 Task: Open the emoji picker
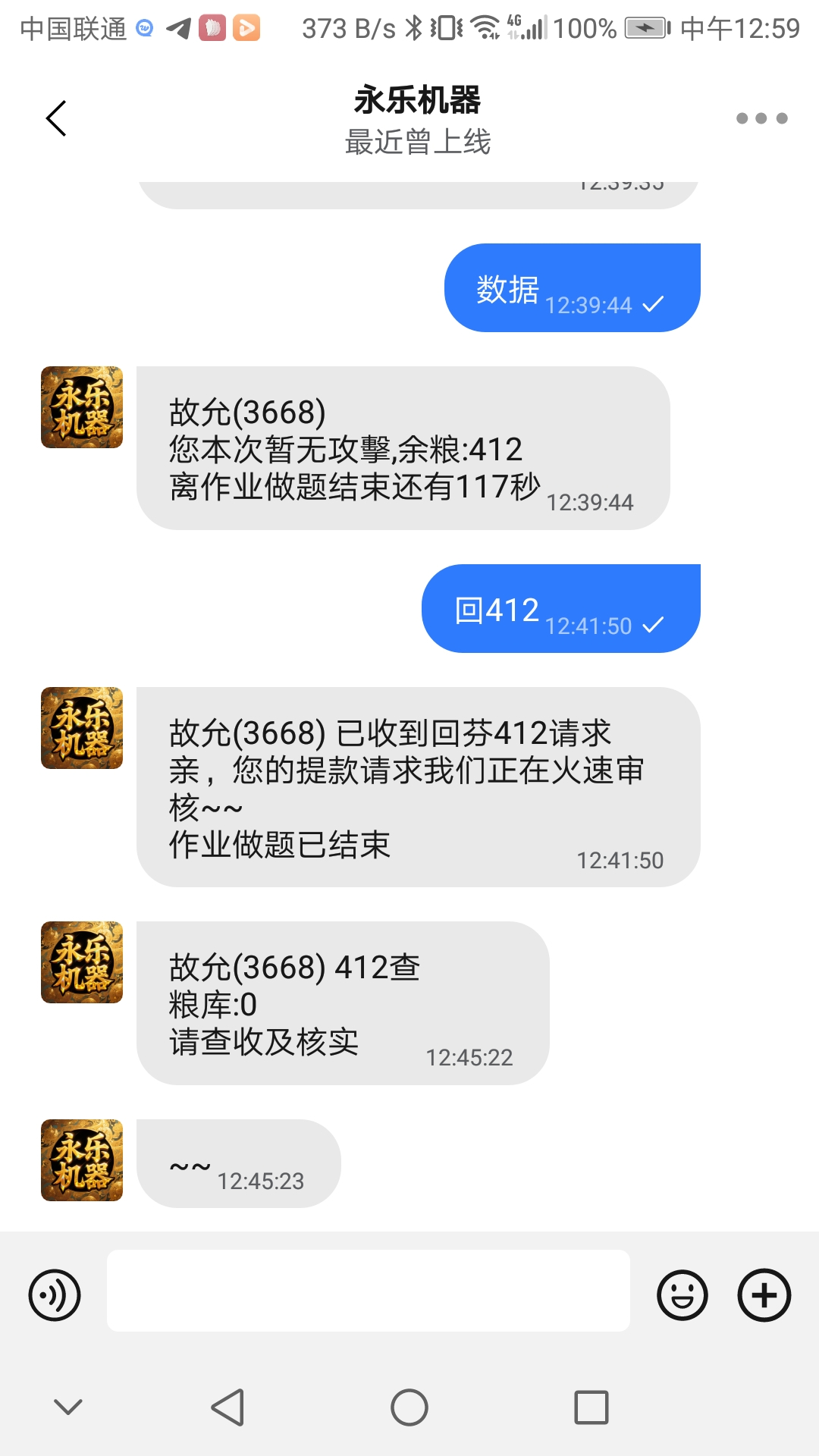(x=682, y=1294)
